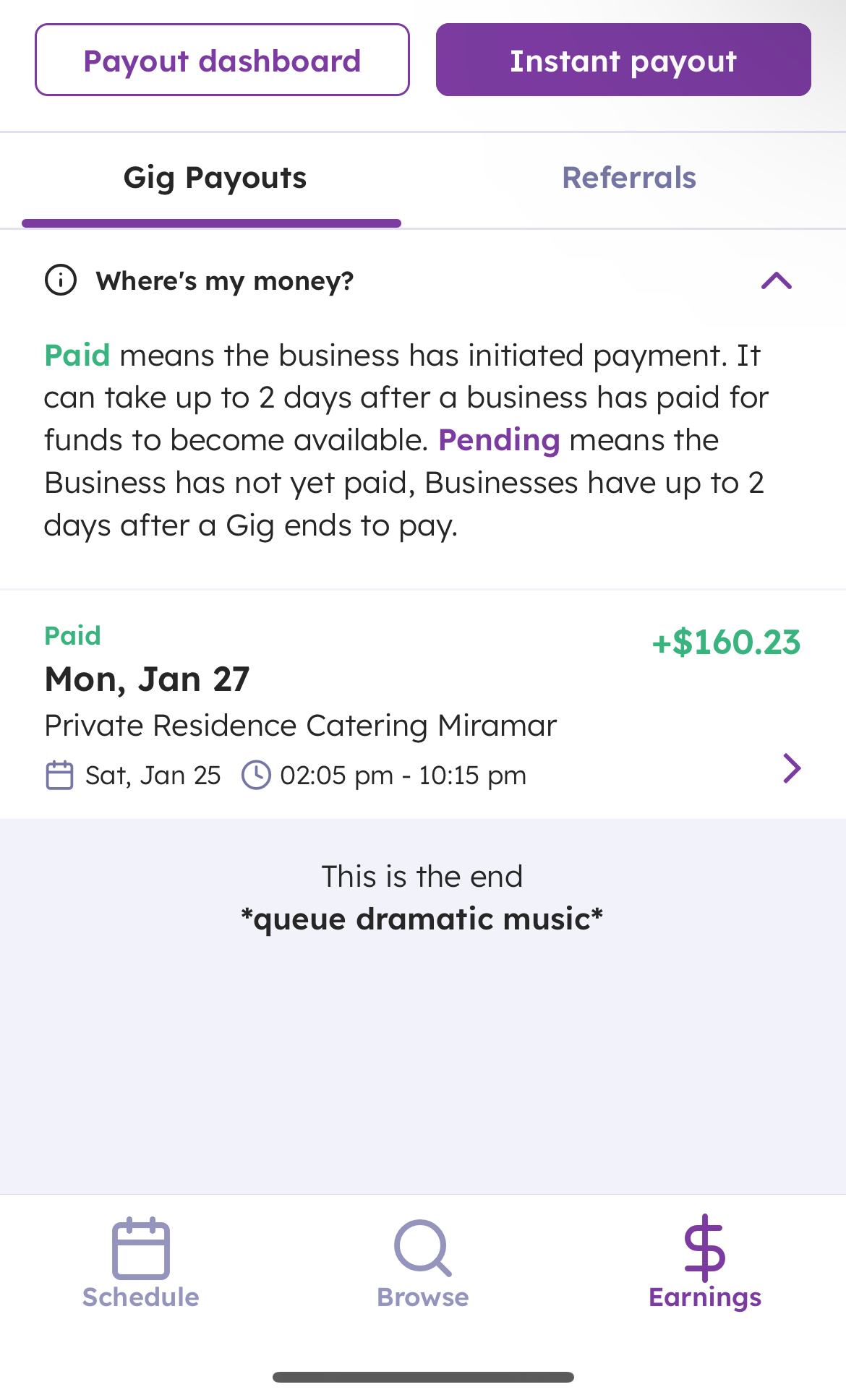Switch to the Referrals tab
The width and height of the screenshot is (846, 1400).
[x=629, y=178]
